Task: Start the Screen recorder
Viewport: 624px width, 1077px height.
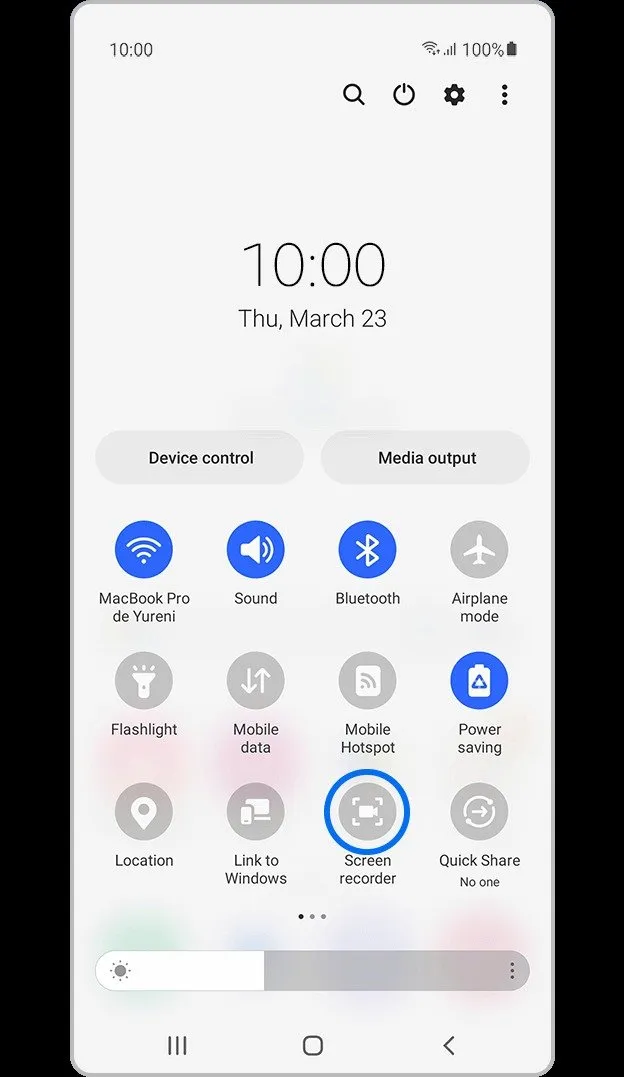Action: pos(367,811)
